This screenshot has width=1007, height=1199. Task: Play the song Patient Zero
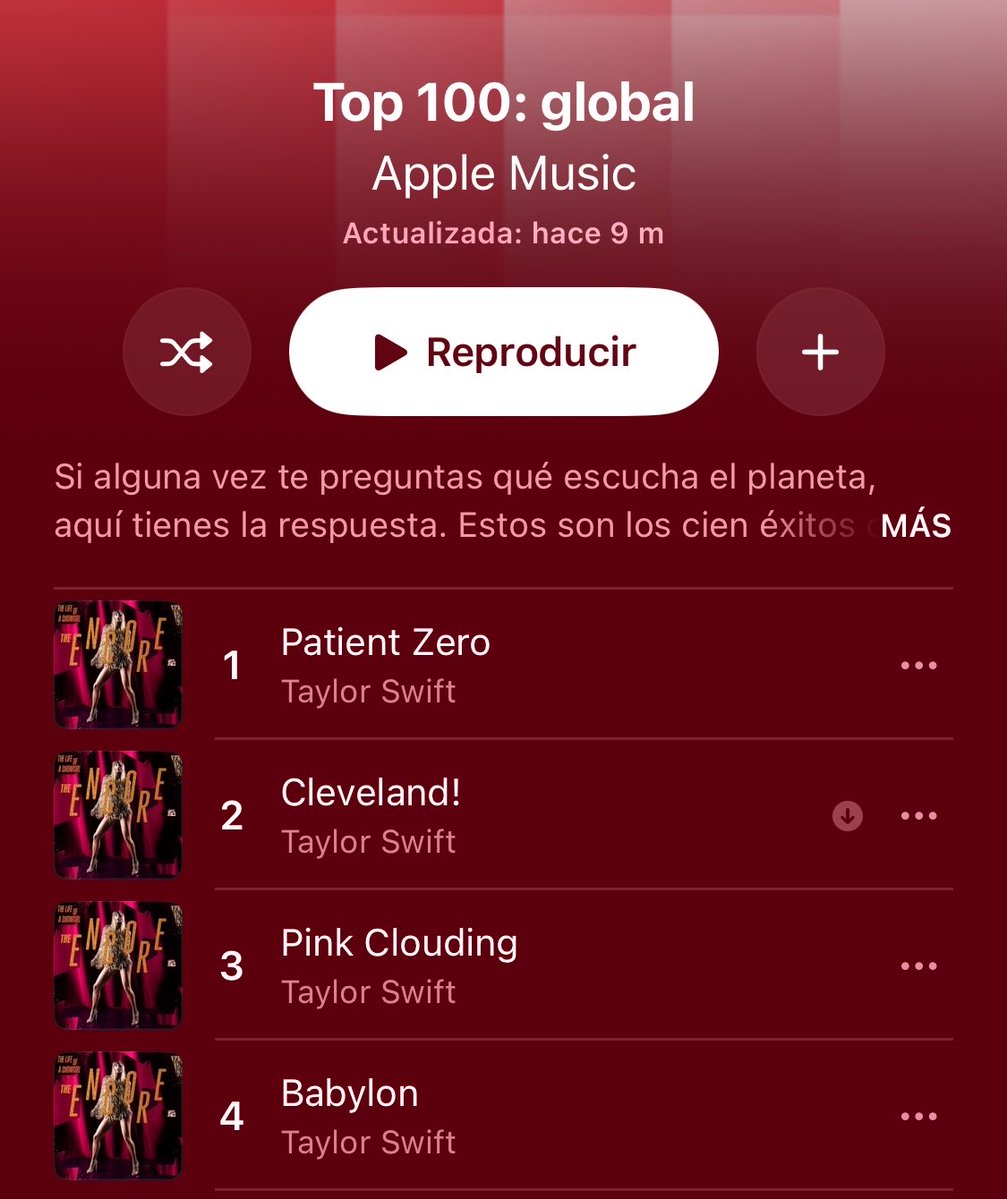coord(503,664)
